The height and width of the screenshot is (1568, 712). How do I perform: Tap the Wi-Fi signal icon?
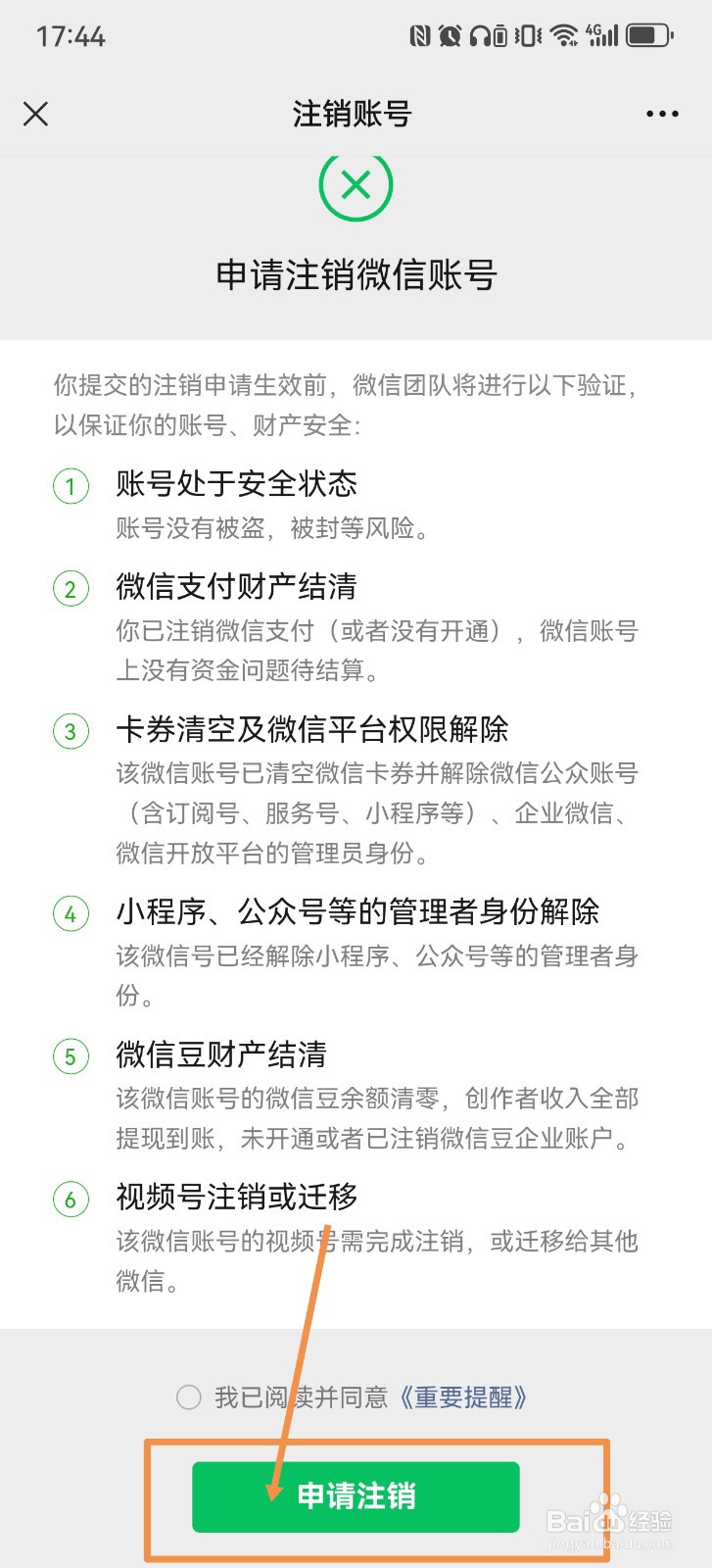pos(565,34)
